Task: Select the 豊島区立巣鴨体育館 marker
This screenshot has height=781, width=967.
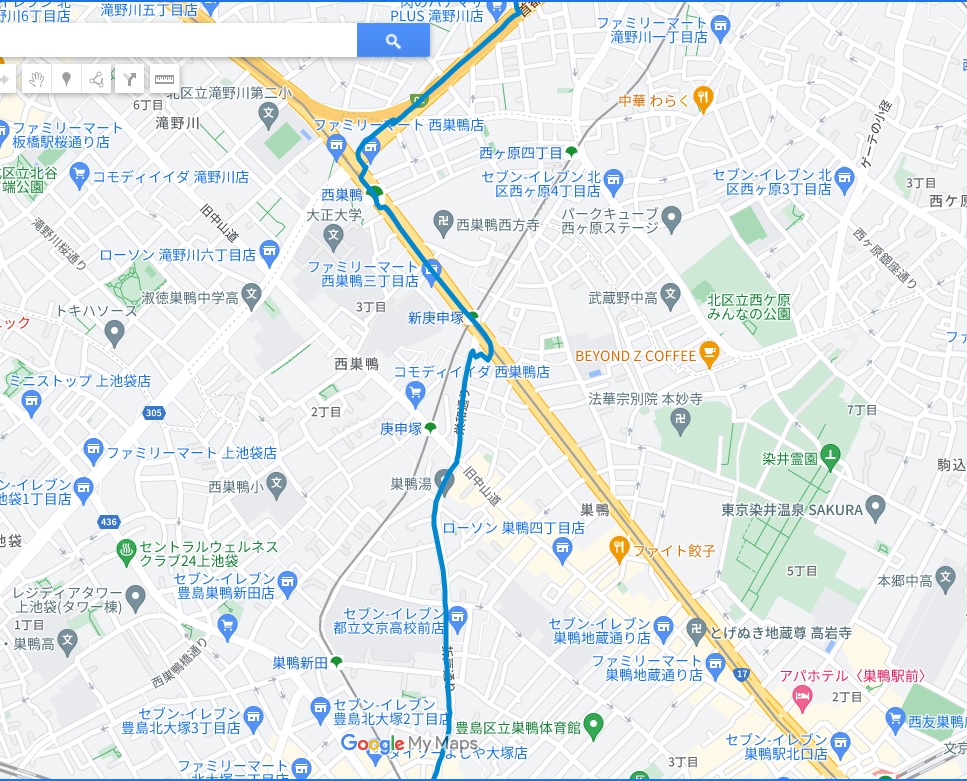Action: 594,724
